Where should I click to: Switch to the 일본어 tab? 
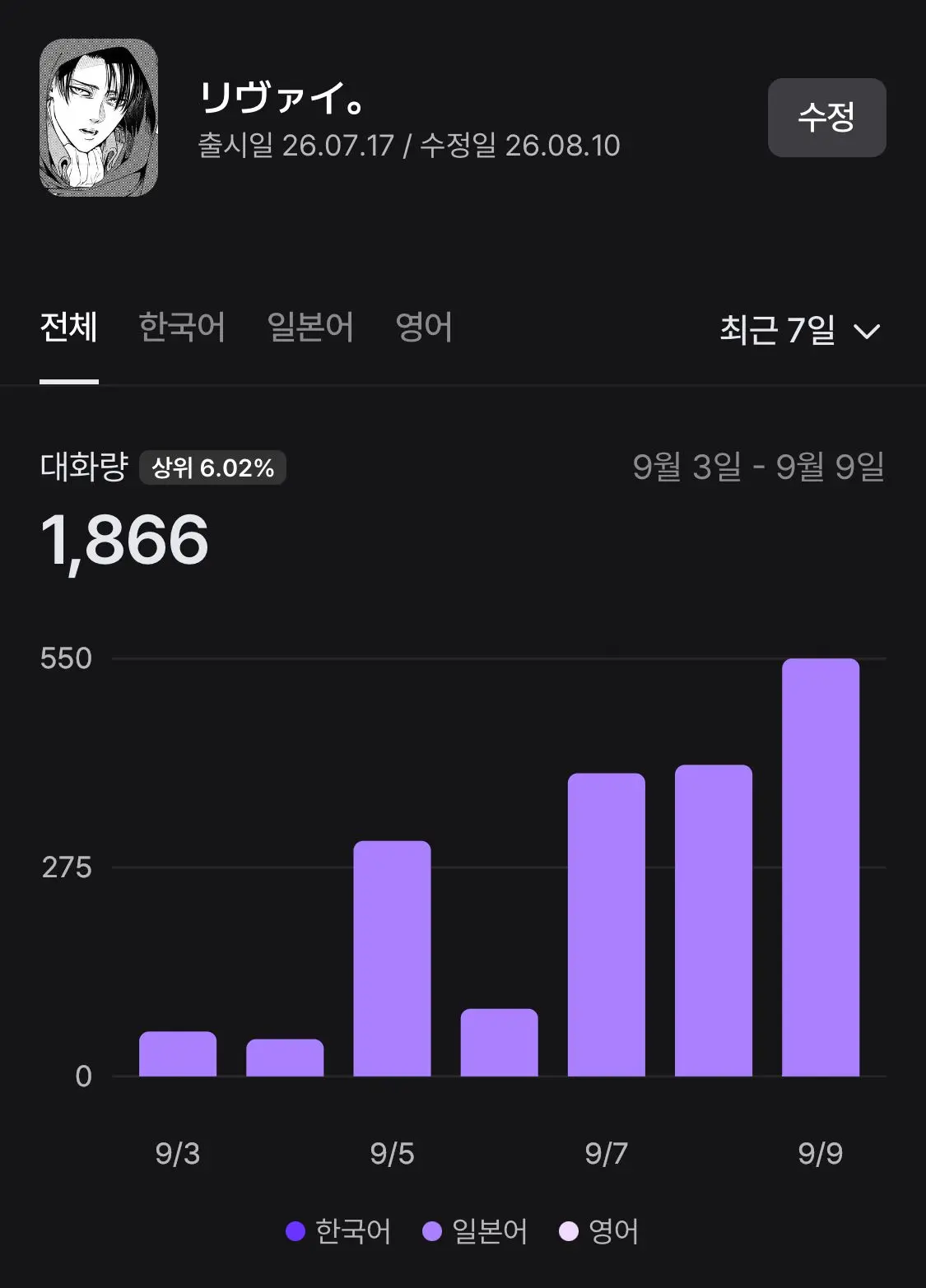[x=310, y=328]
